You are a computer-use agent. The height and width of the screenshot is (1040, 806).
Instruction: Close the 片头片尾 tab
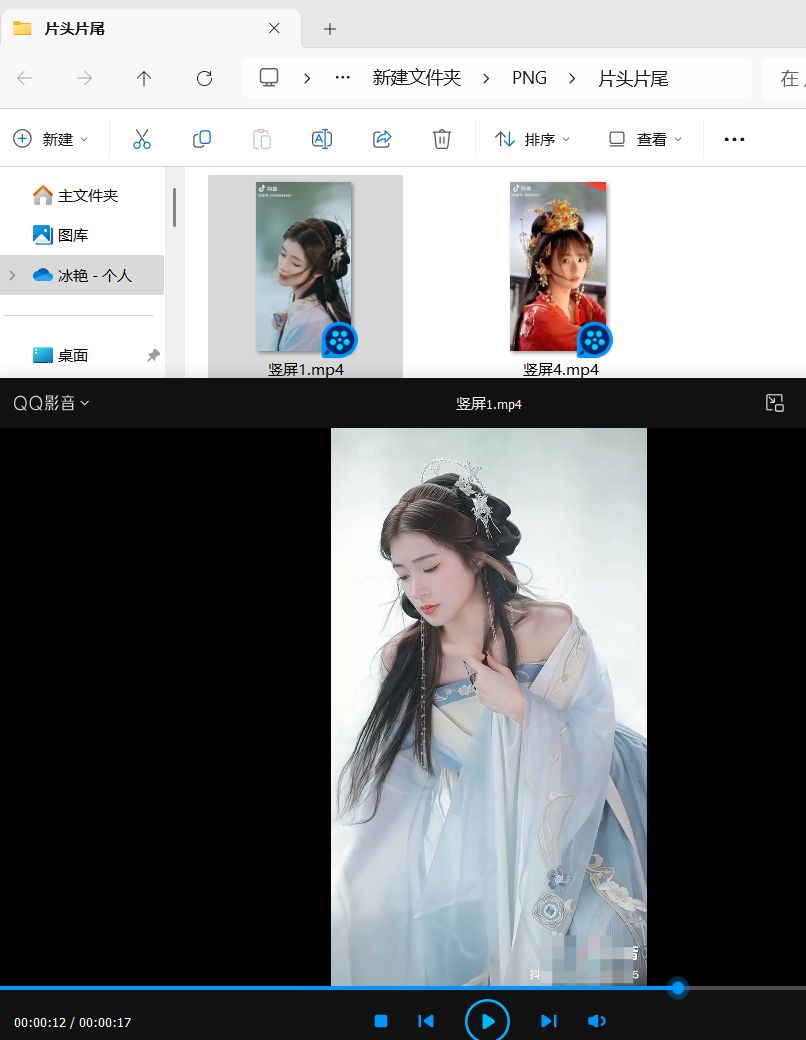(274, 28)
